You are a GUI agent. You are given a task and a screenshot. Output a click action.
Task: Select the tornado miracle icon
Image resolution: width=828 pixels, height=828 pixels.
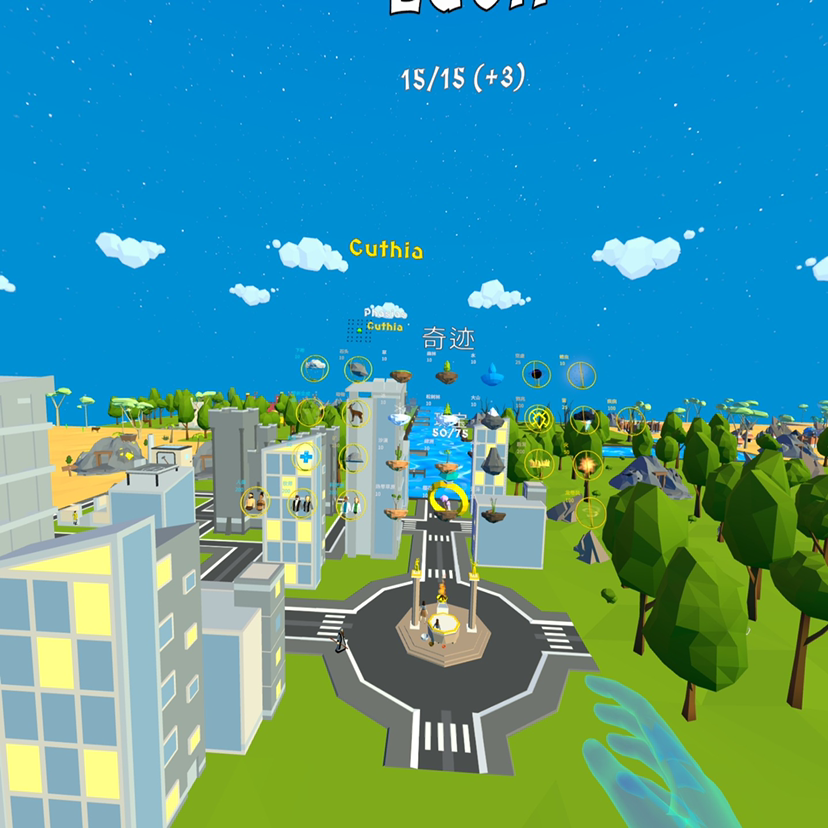(590, 513)
